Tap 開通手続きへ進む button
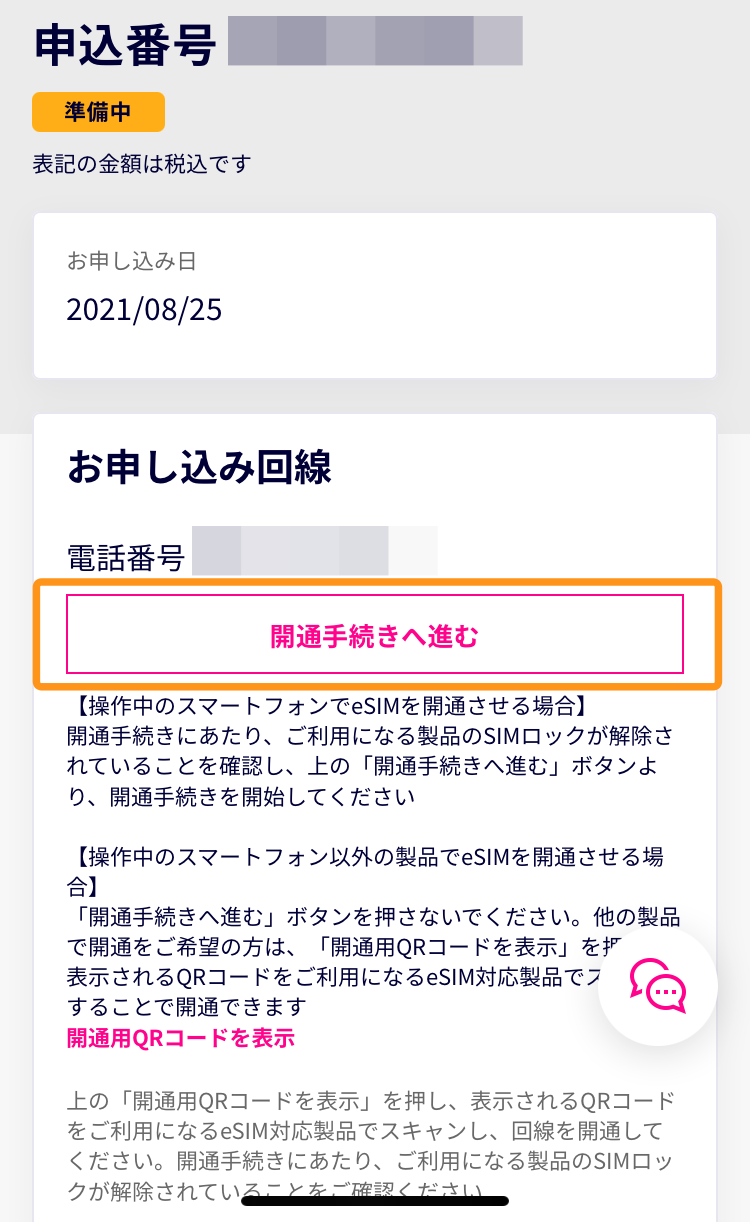 375,635
